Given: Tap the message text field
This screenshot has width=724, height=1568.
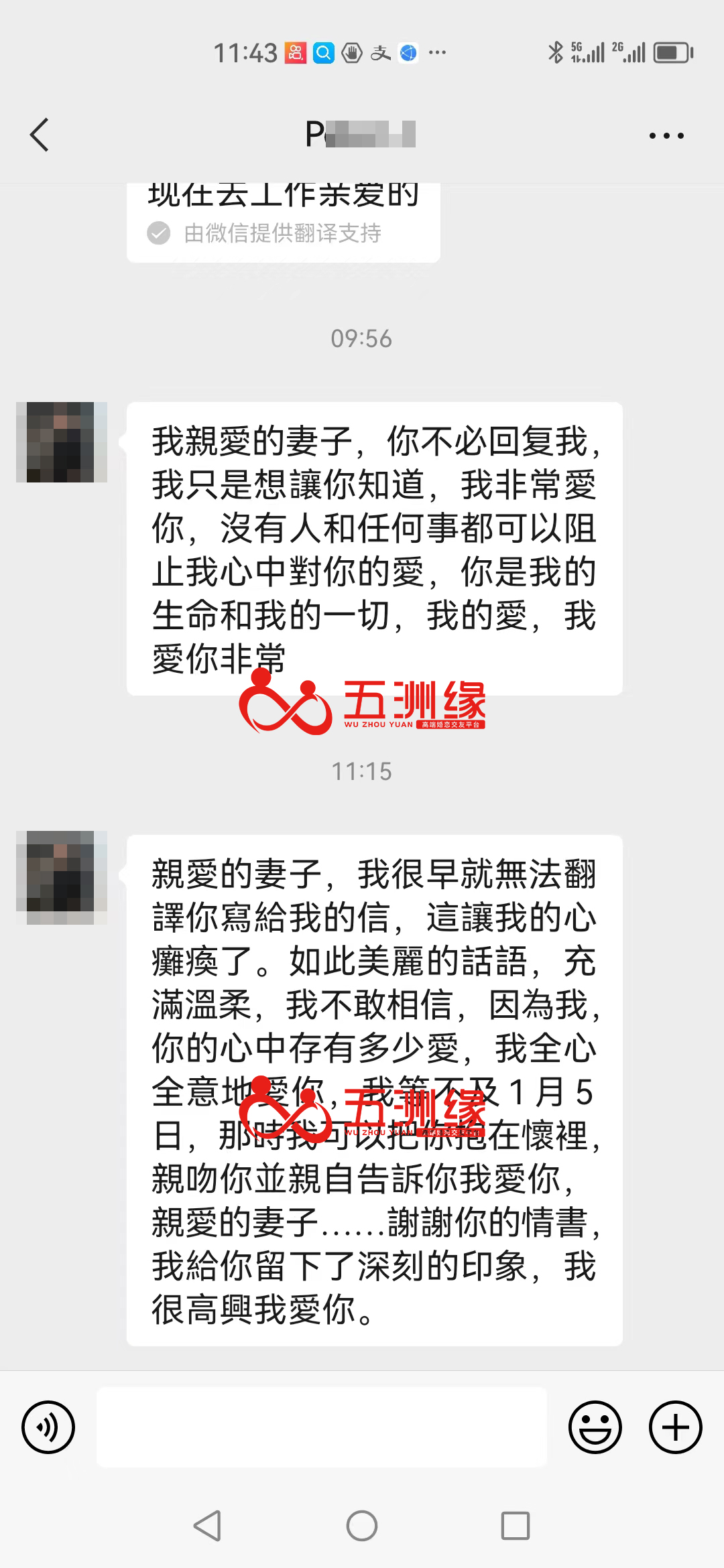Looking at the screenshot, I should click(x=322, y=1427).
